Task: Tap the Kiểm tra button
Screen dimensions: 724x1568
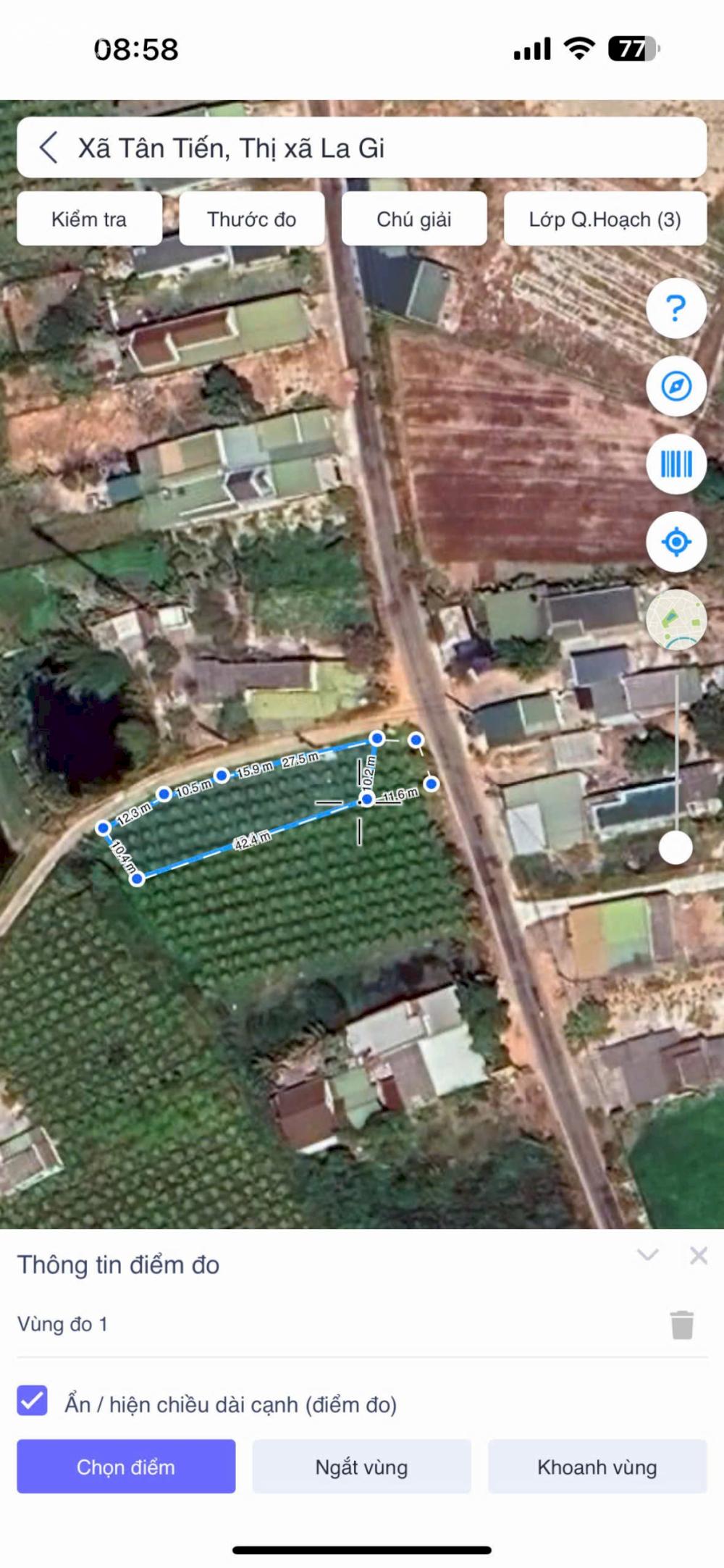Action: [x=89, y=219]
